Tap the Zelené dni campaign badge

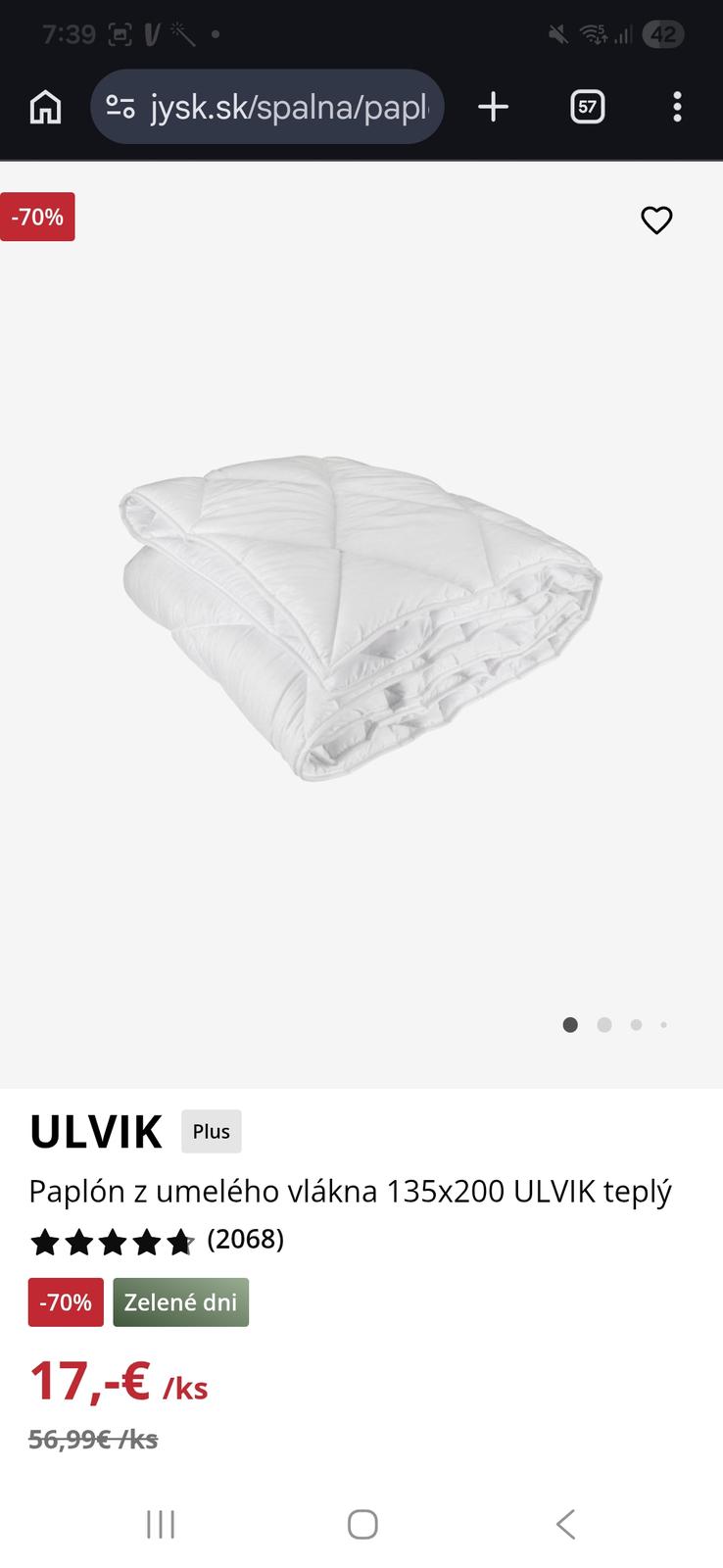pos(180,1302)
